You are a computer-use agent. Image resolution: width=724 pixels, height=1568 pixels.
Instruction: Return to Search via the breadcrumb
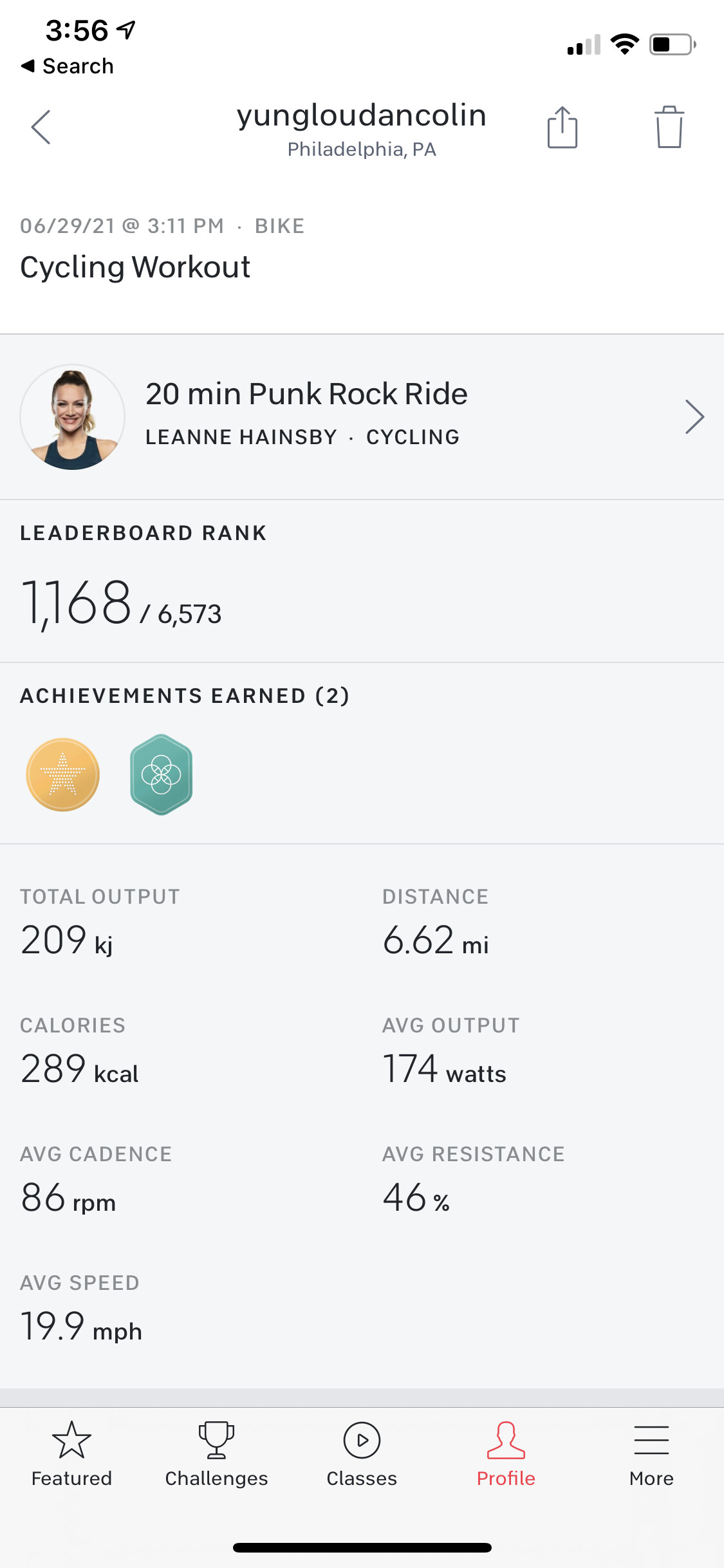pyautogui.click(x=68, y=66)
